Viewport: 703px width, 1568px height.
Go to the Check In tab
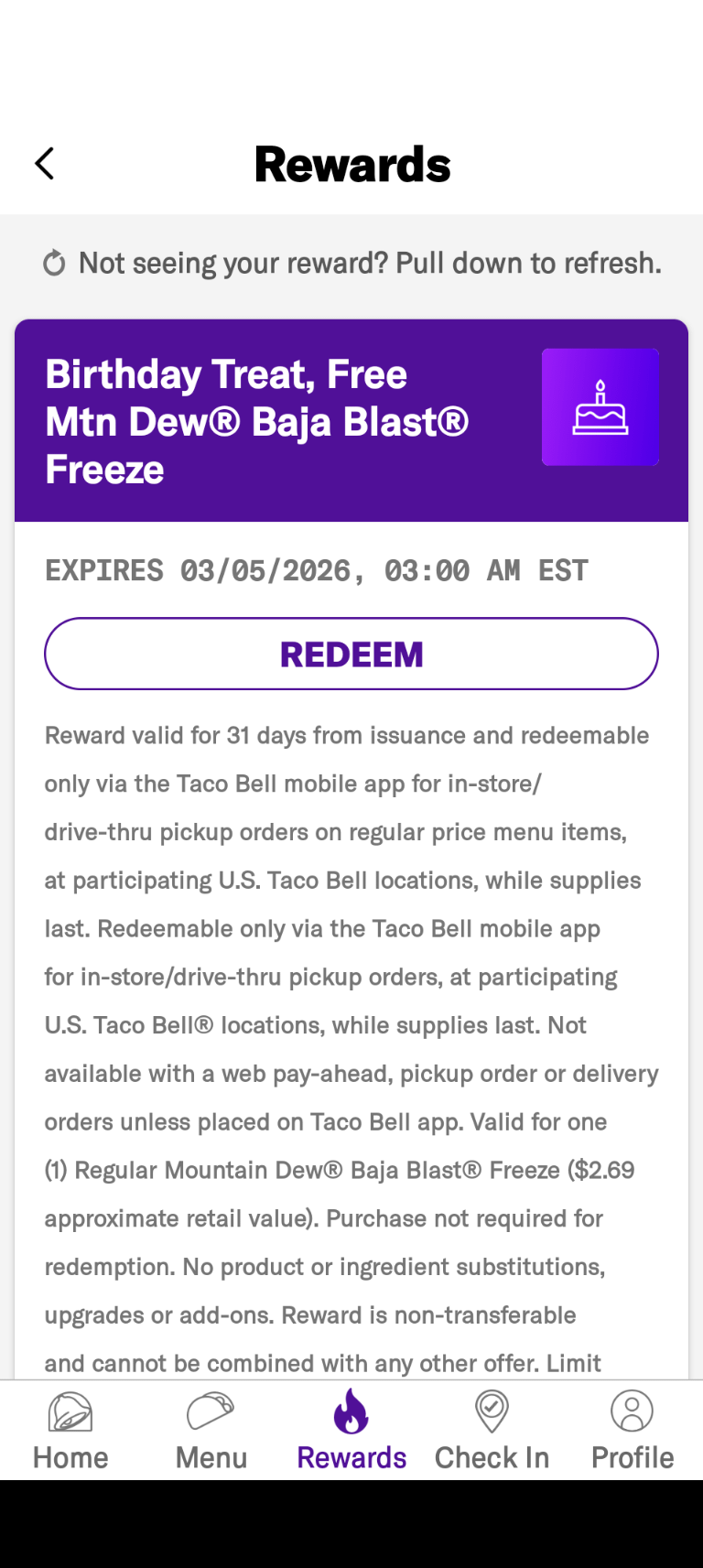(x=492, y=1430)
